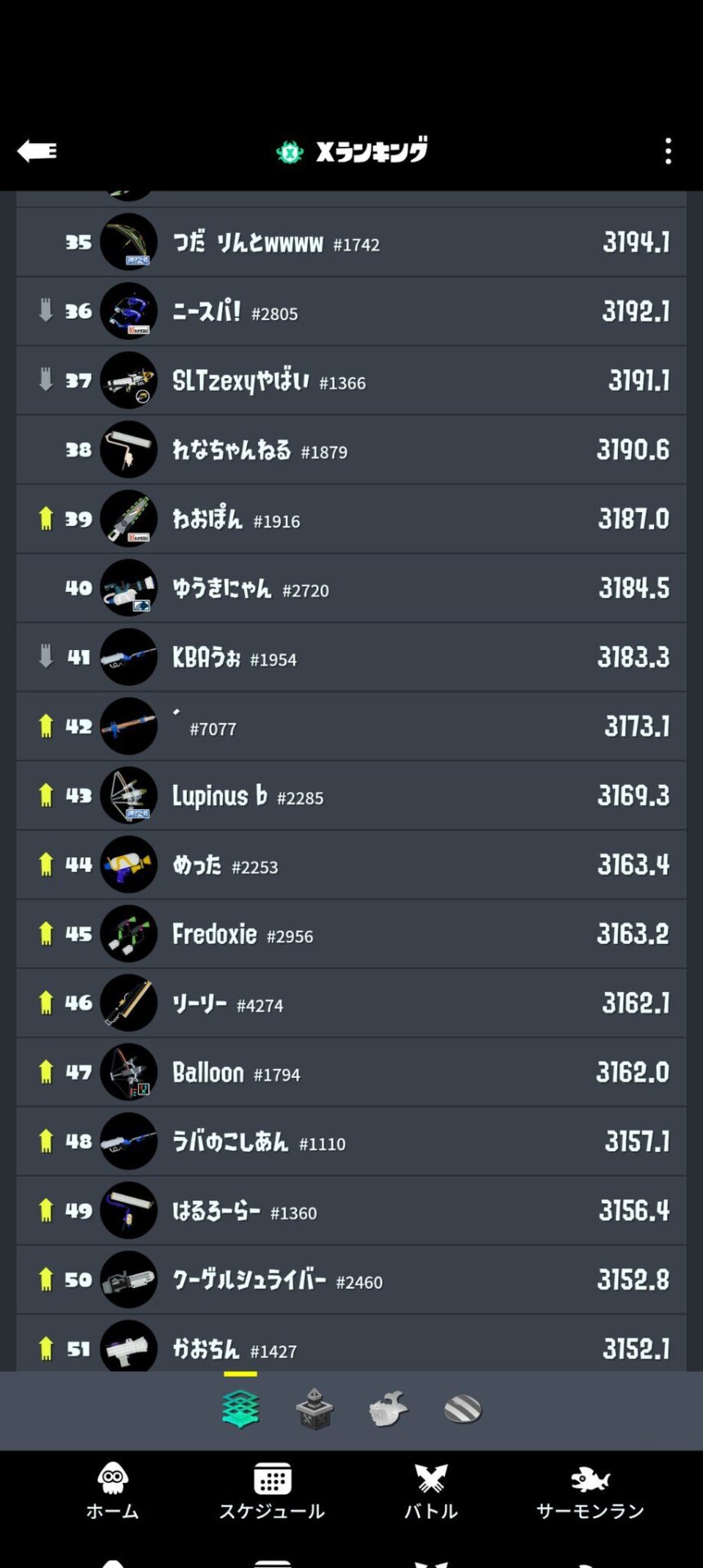The image size is (703, 1568).
Task: Open the ホーム tab
Action: pos(113,1490)
